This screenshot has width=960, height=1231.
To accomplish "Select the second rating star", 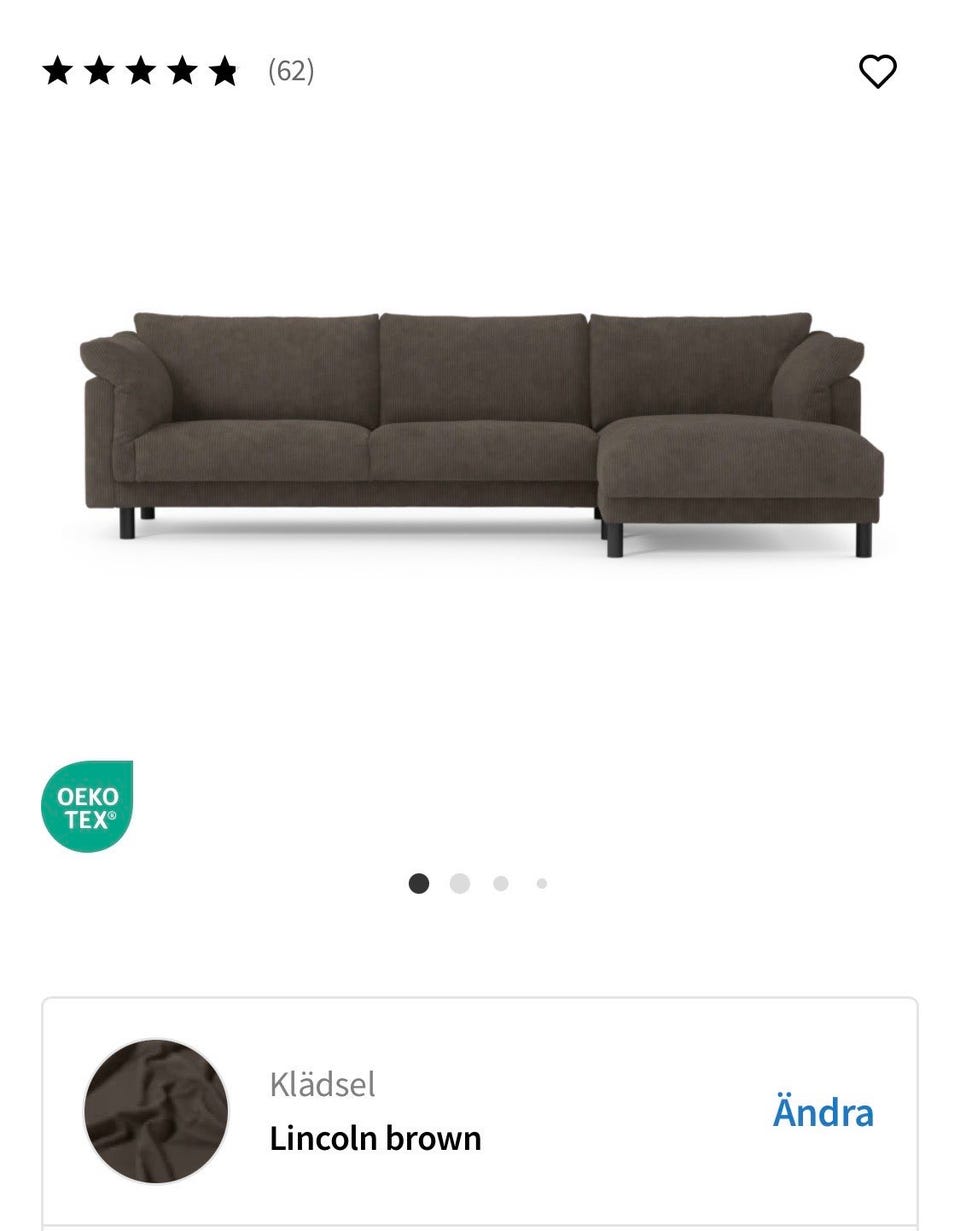I will click(x=102, y=70).
